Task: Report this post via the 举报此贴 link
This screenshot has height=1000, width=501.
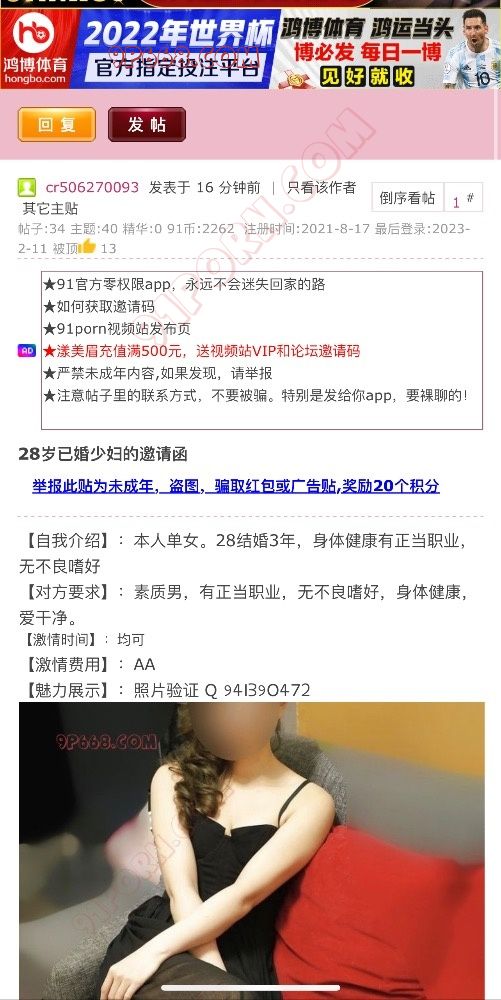Action: (x=236, y=486)
